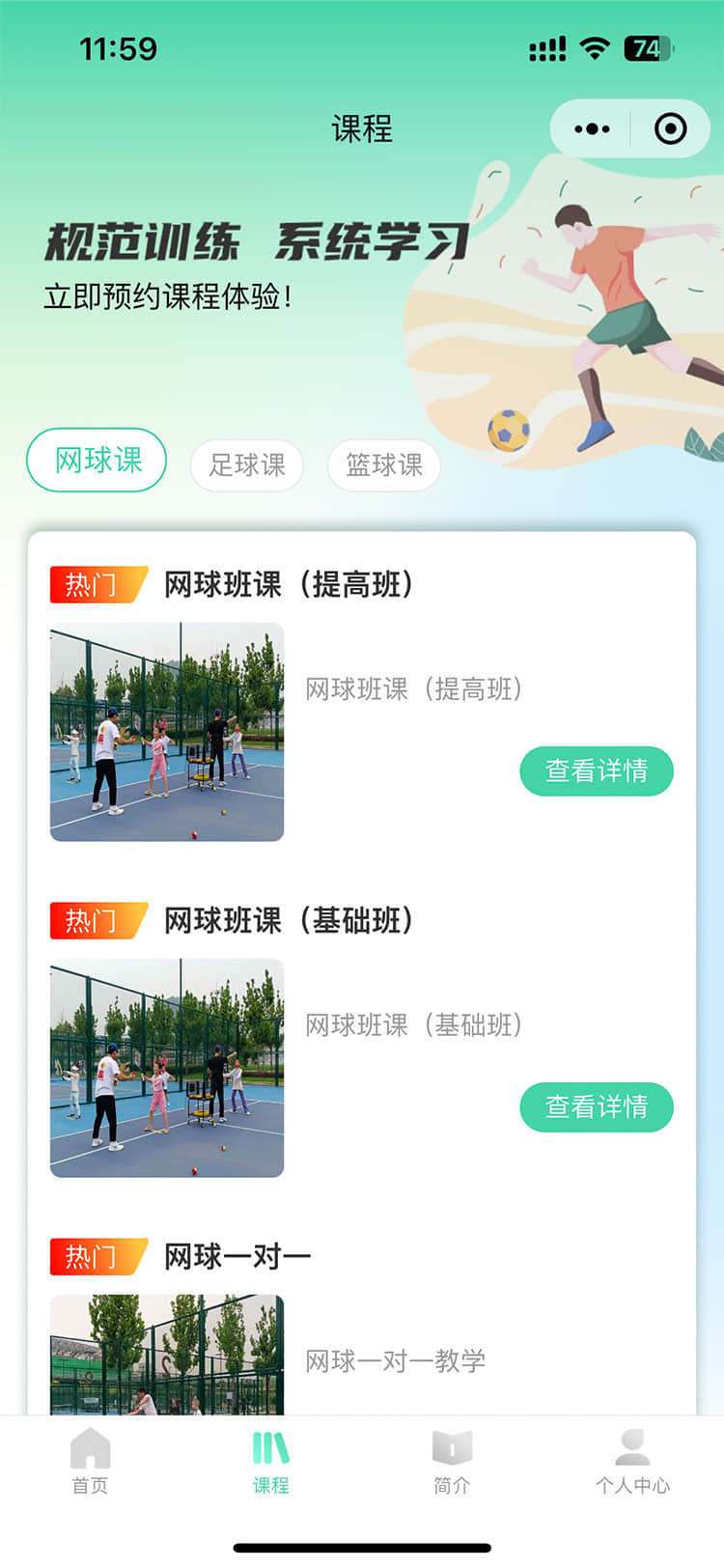This screenshot has height=1568, width=724.
Task: Open the 网球班课（提高班） course photo
Action: click(x=167, y=732)
